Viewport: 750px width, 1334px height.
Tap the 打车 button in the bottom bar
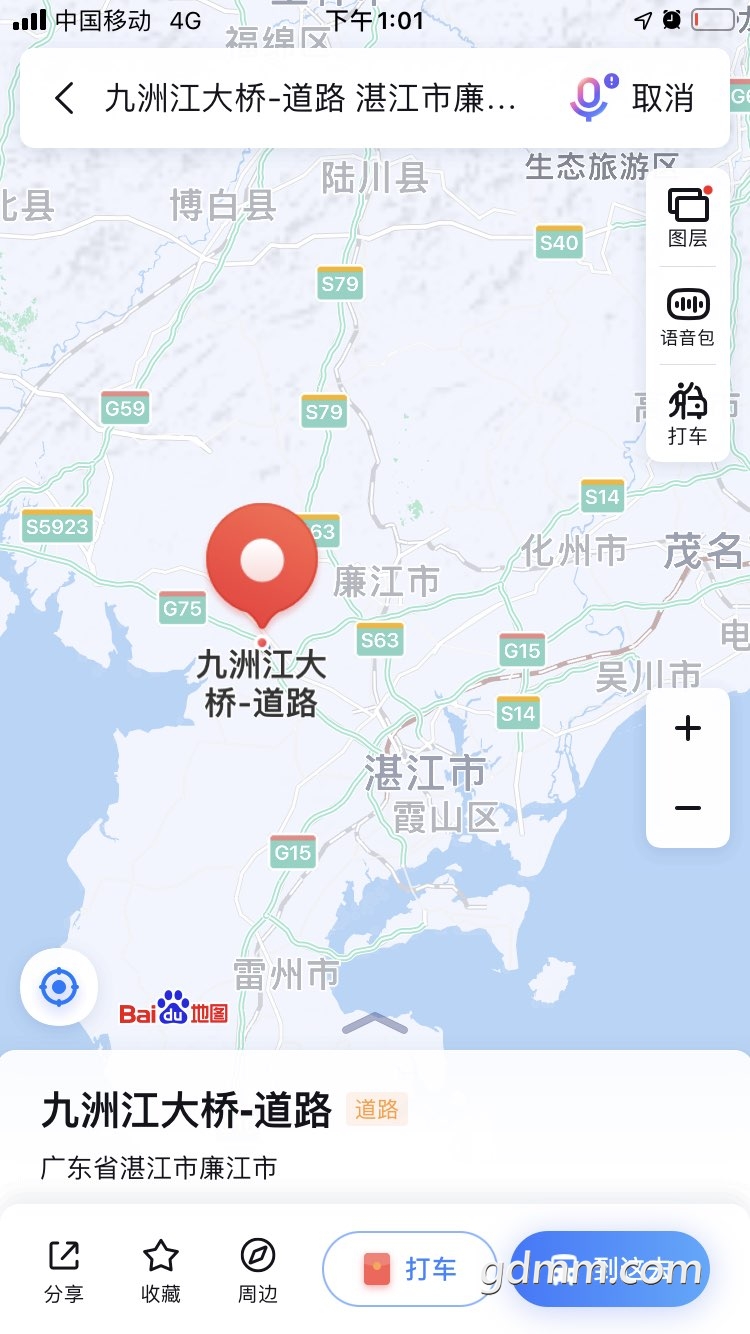[x=410, y=1269]
